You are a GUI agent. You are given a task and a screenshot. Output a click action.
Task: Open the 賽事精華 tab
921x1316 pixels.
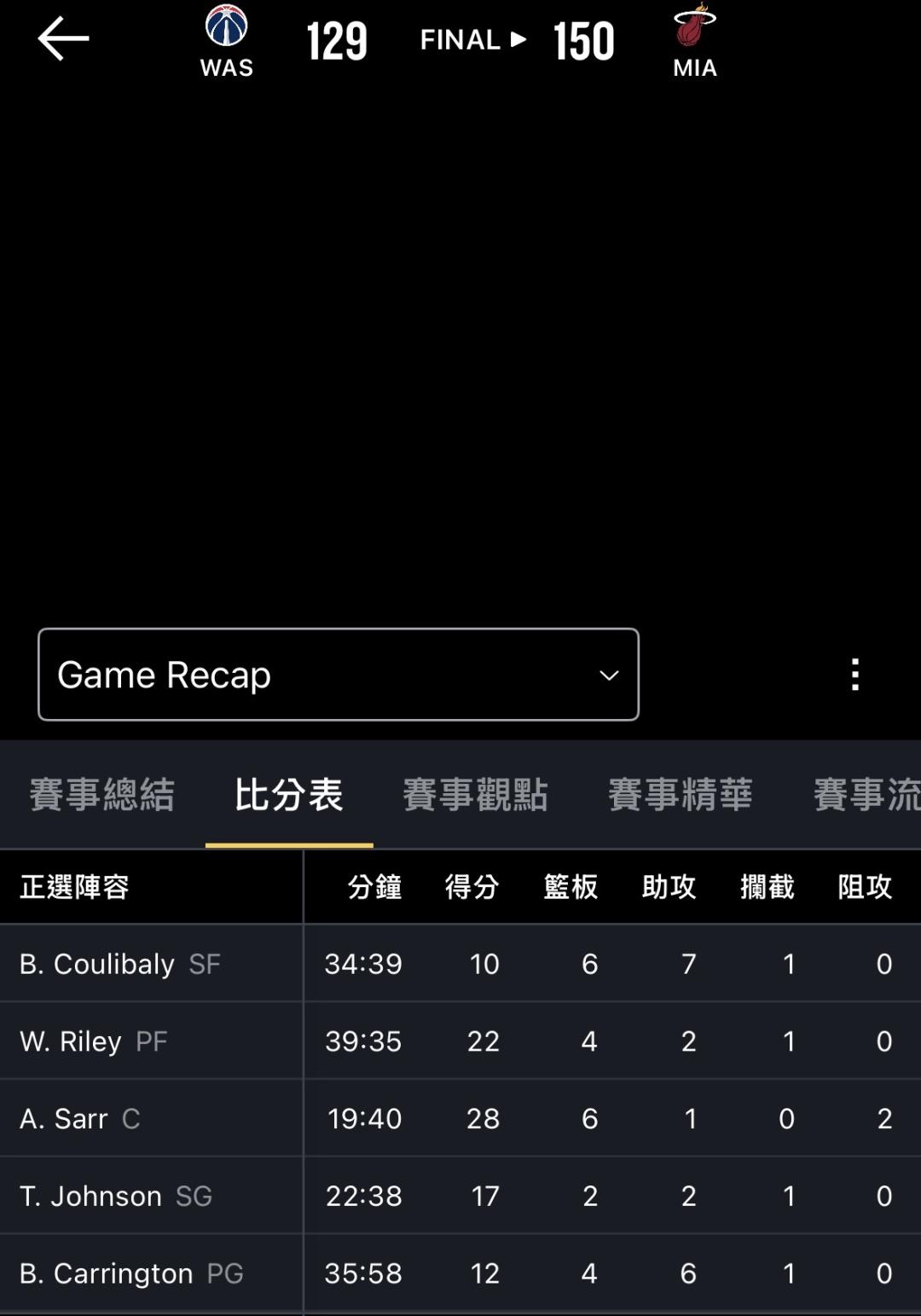[680, 795]
